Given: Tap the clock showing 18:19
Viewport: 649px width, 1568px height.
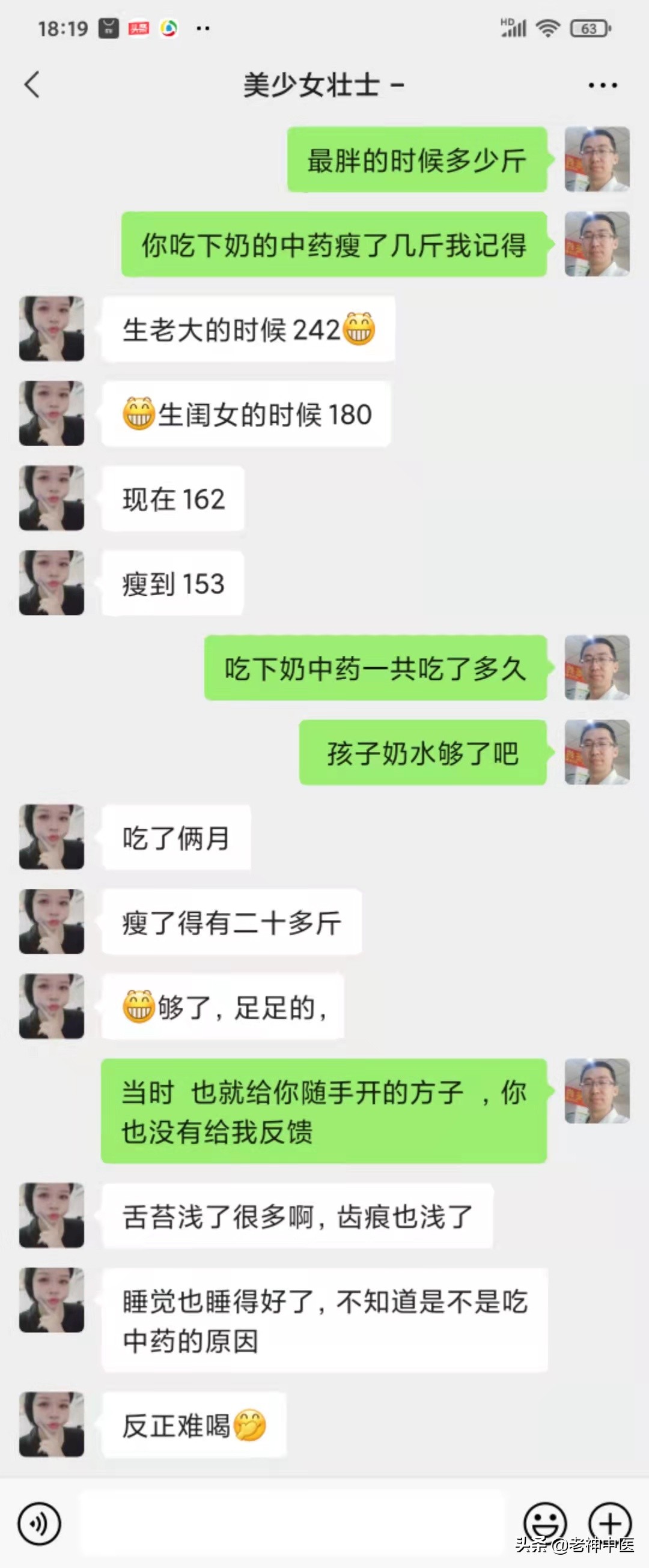Looking at the screenshot, I should pos(62,28).
